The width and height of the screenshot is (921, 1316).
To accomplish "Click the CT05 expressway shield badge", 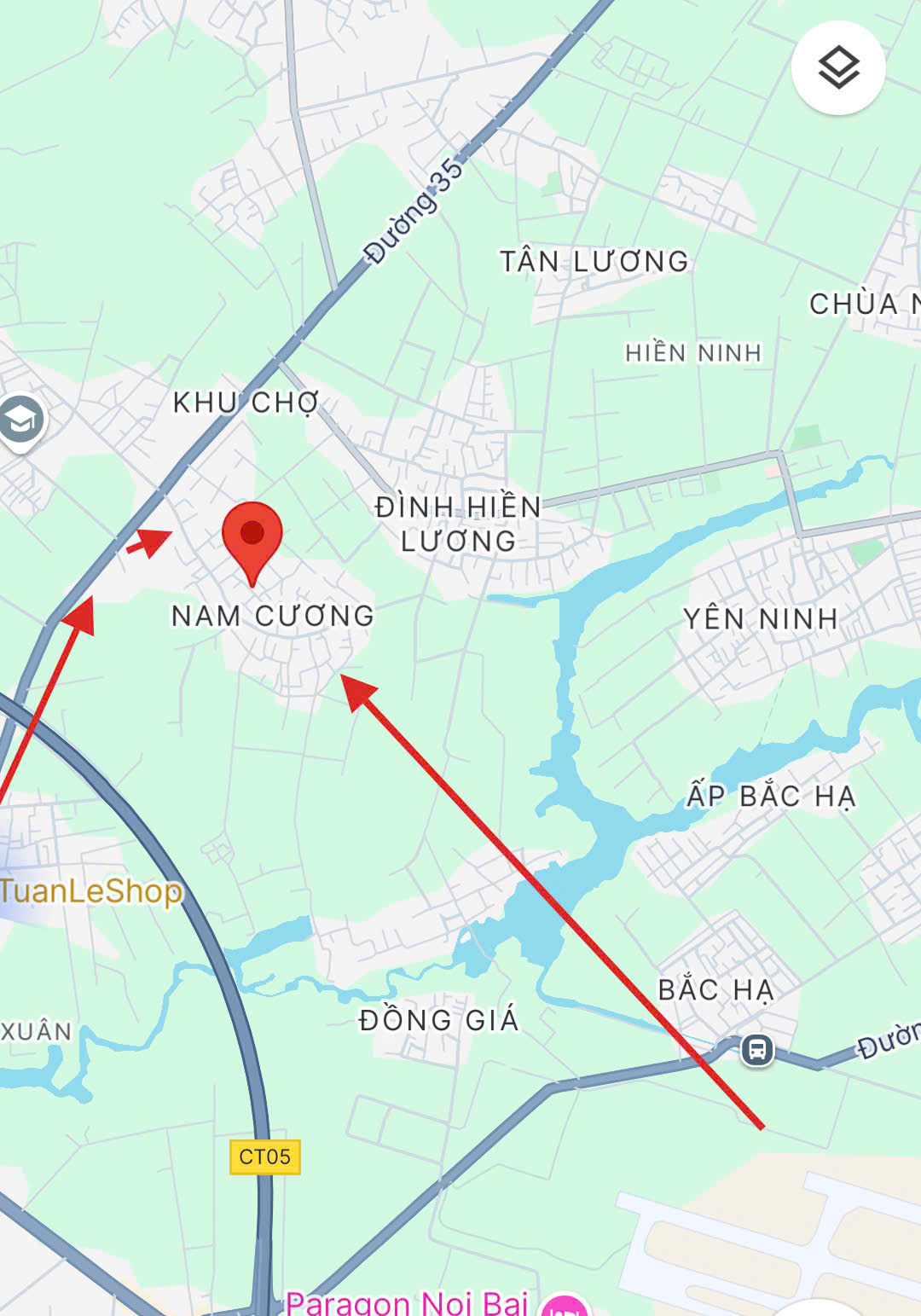I will [x=264, y=1156].
